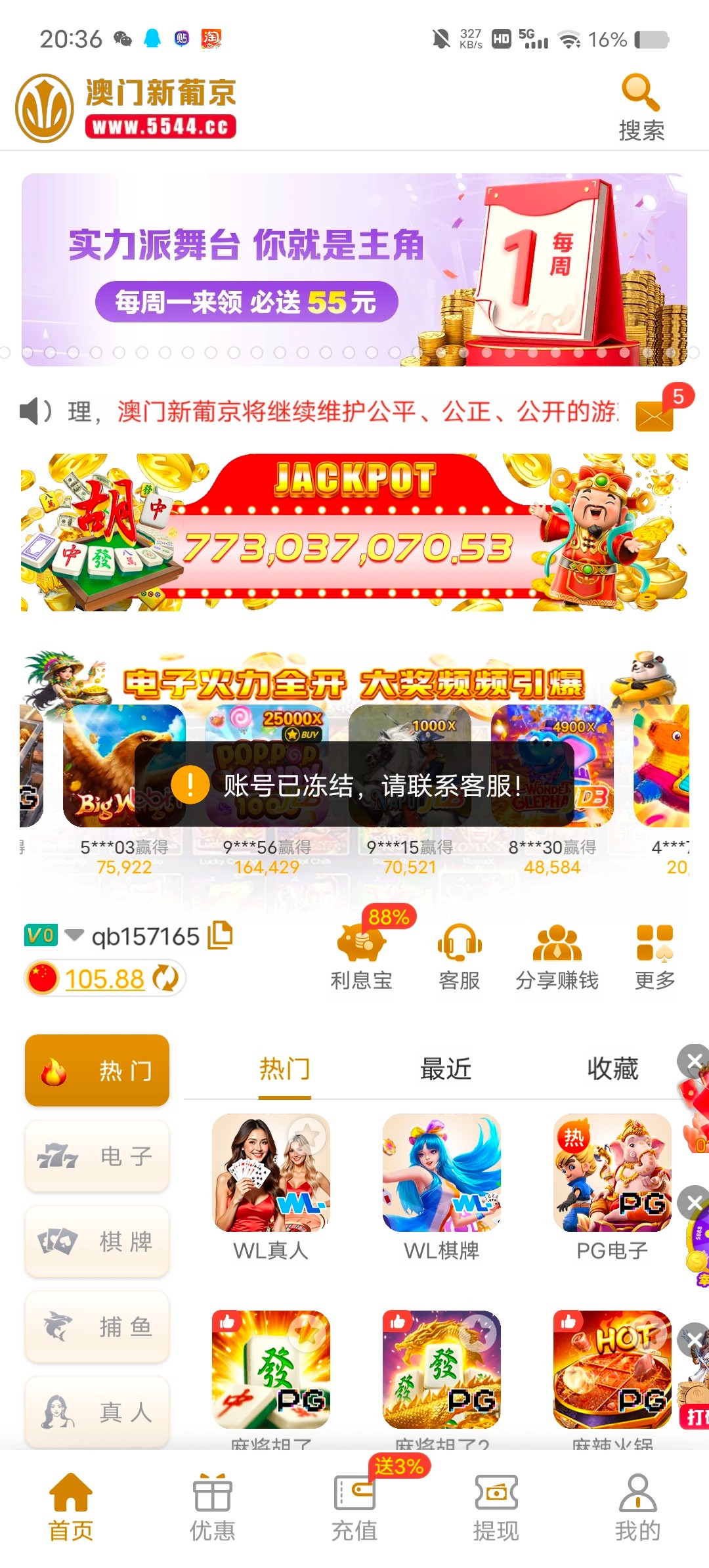Refresh the 105.88 balance

165,978
